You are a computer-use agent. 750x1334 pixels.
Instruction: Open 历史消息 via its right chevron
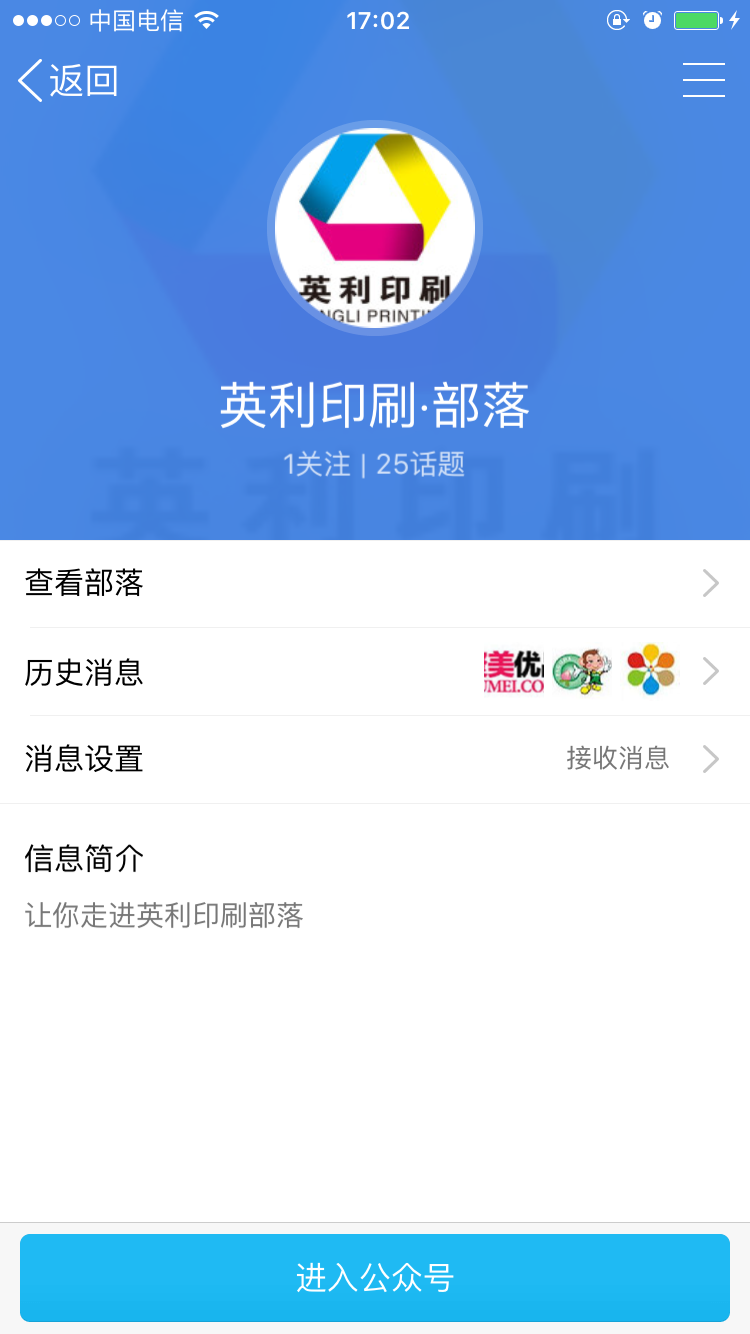point(710,671)
